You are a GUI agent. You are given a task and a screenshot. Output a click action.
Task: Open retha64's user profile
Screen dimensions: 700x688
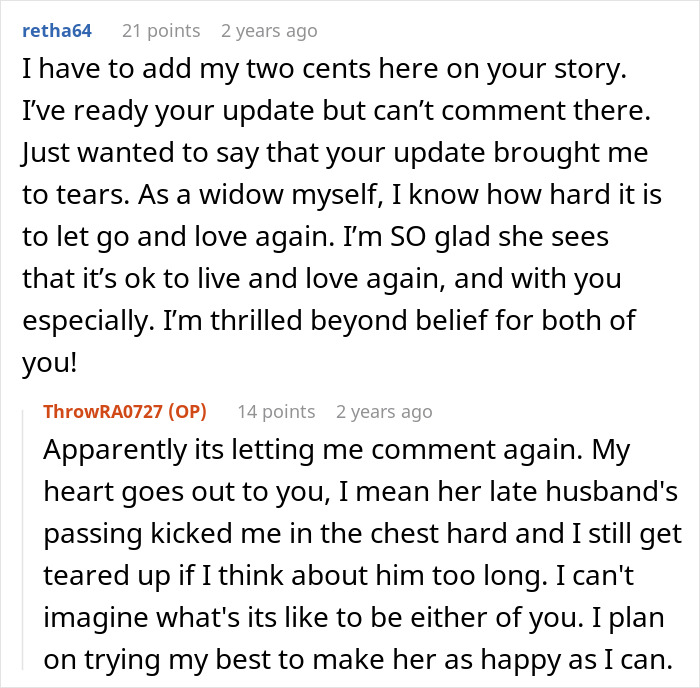pyautogui.click(x=56, y=31)
